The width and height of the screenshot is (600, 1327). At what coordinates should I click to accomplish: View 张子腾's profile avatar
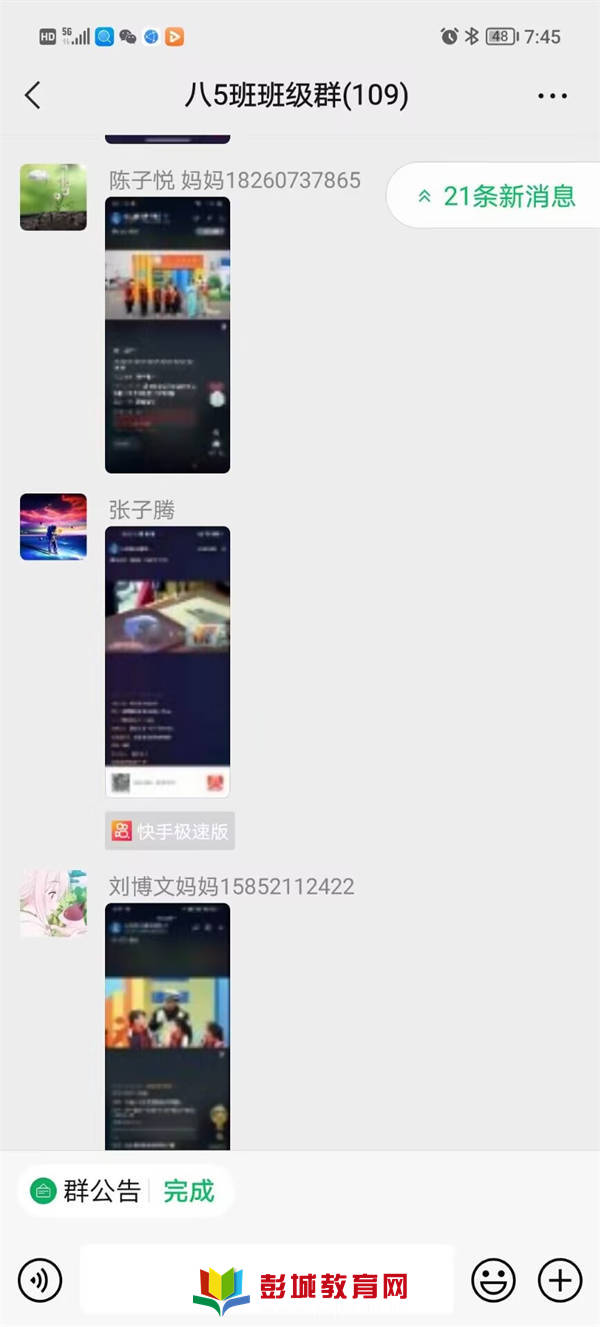[53, 526]
